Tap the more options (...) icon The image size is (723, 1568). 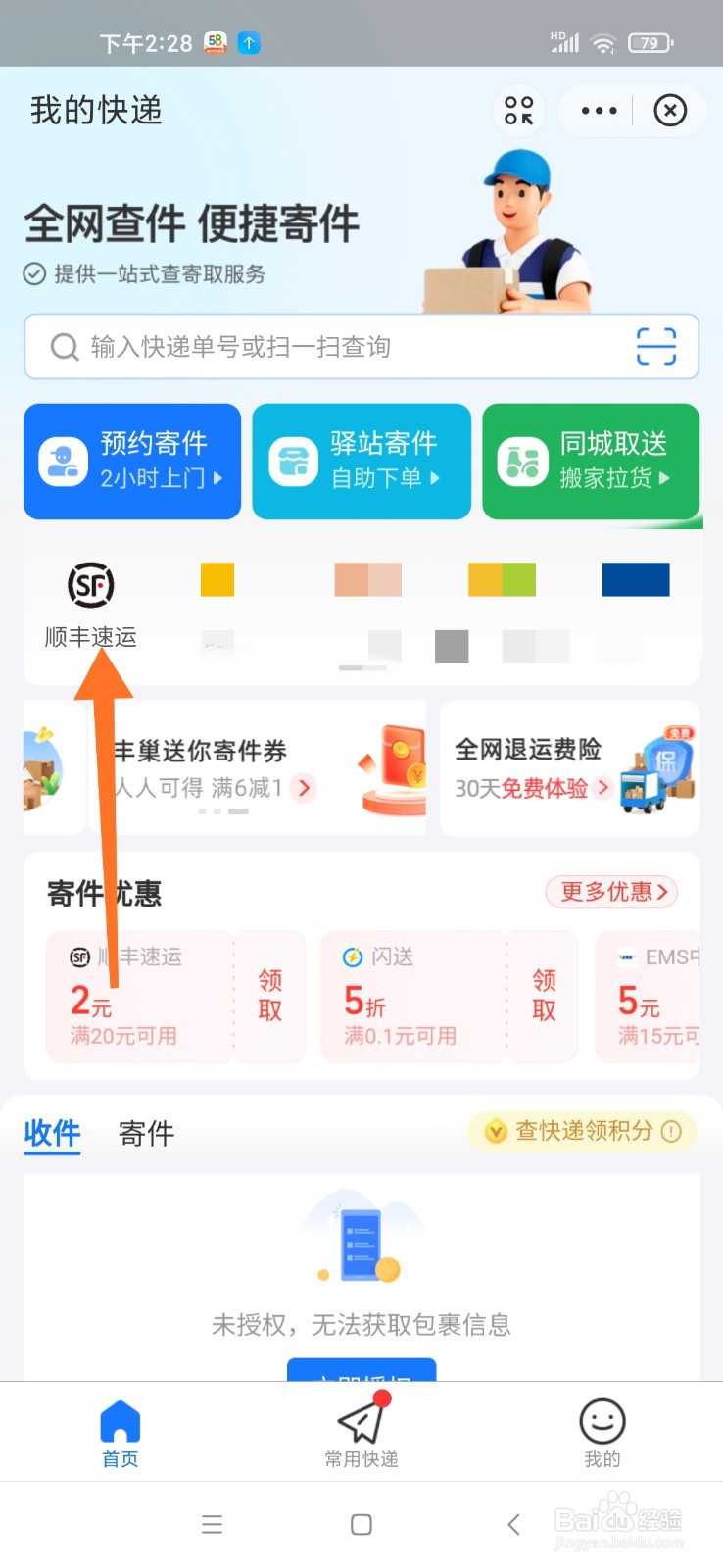598,111
